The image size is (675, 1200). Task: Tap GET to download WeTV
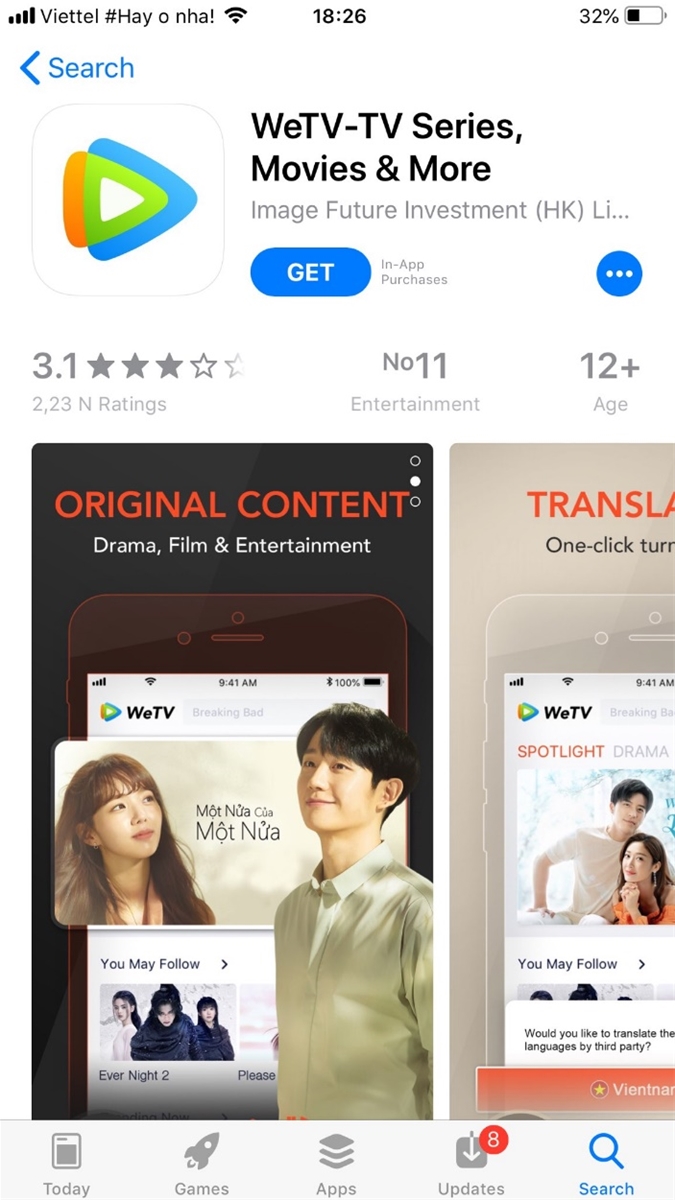(x=310, y=272)
